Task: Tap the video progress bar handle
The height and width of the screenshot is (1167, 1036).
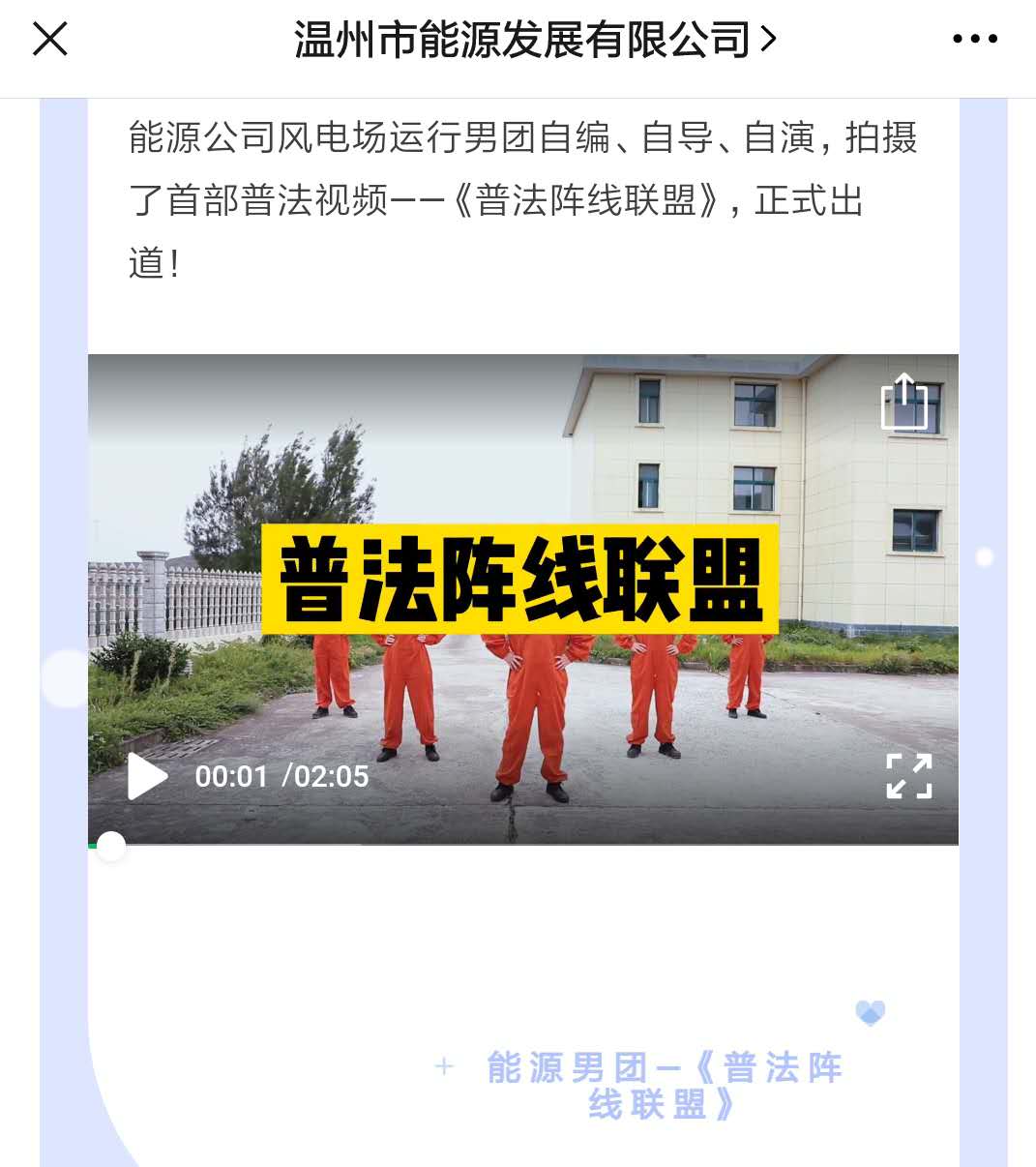Action: point(111,846)
